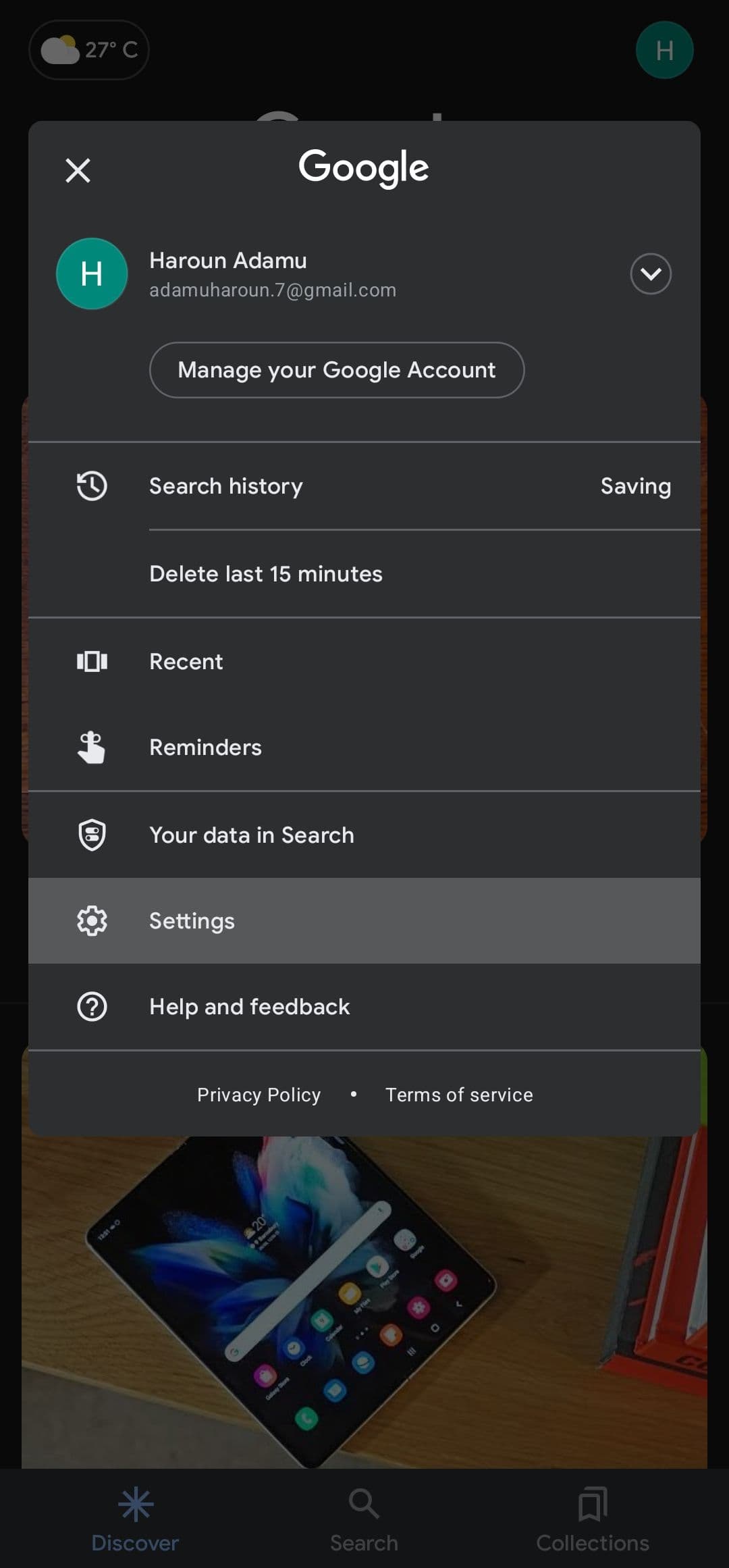Expand the account switcher chevron
The width and height of the screenshot is (729, 1568).
[x=650, y=273]
